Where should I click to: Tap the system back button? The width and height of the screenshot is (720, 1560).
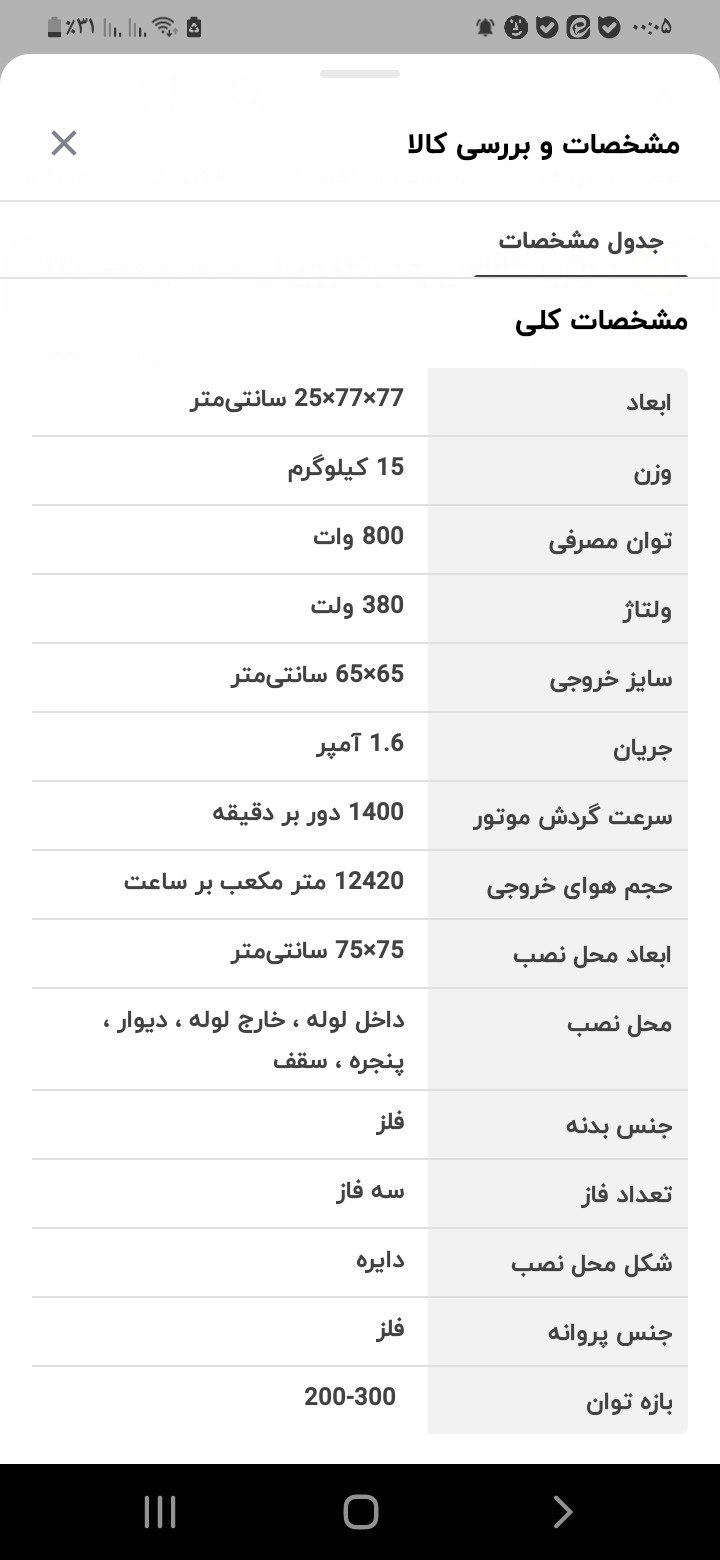tap(562, 1511)
